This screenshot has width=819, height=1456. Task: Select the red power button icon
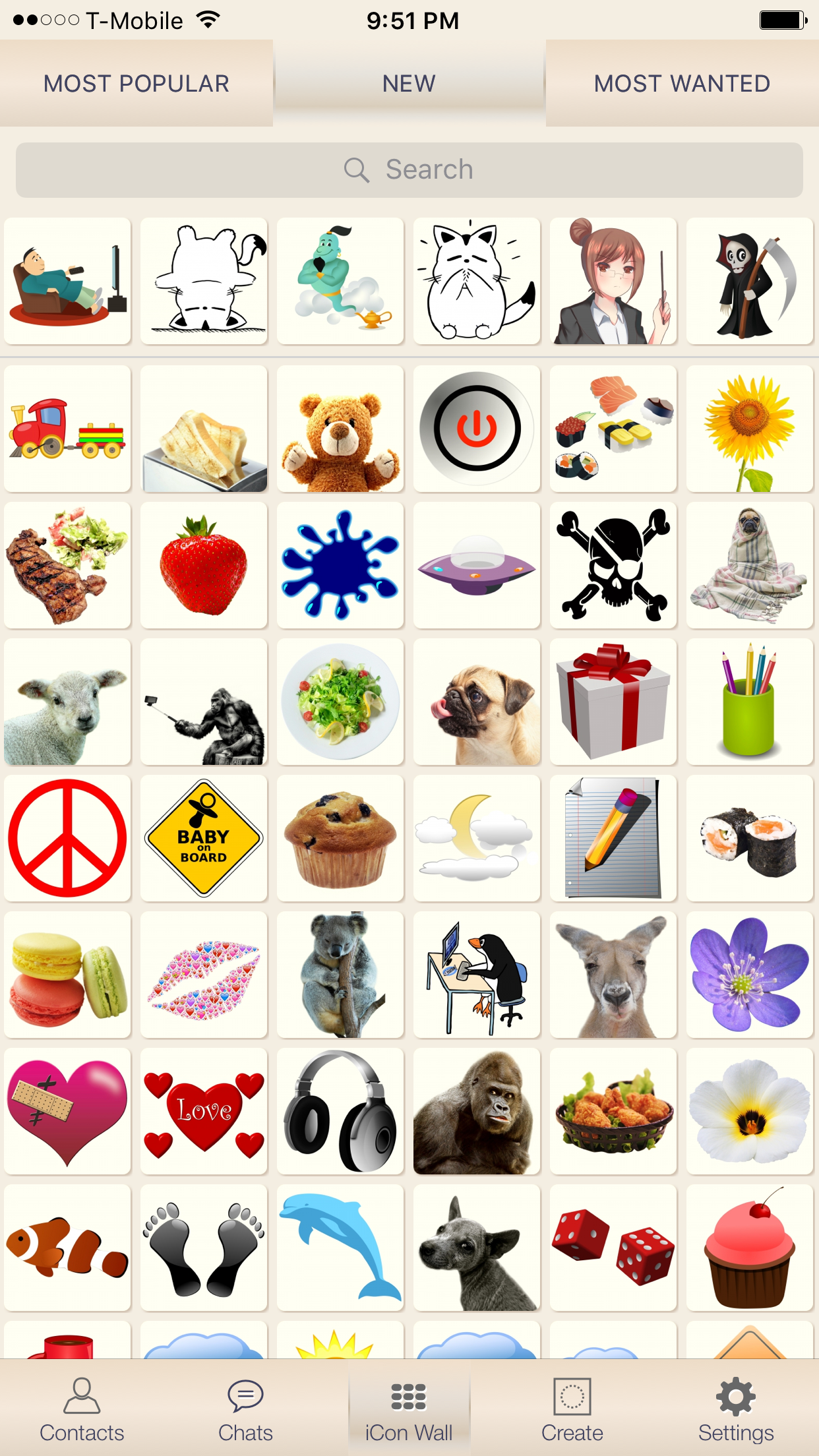476,429
